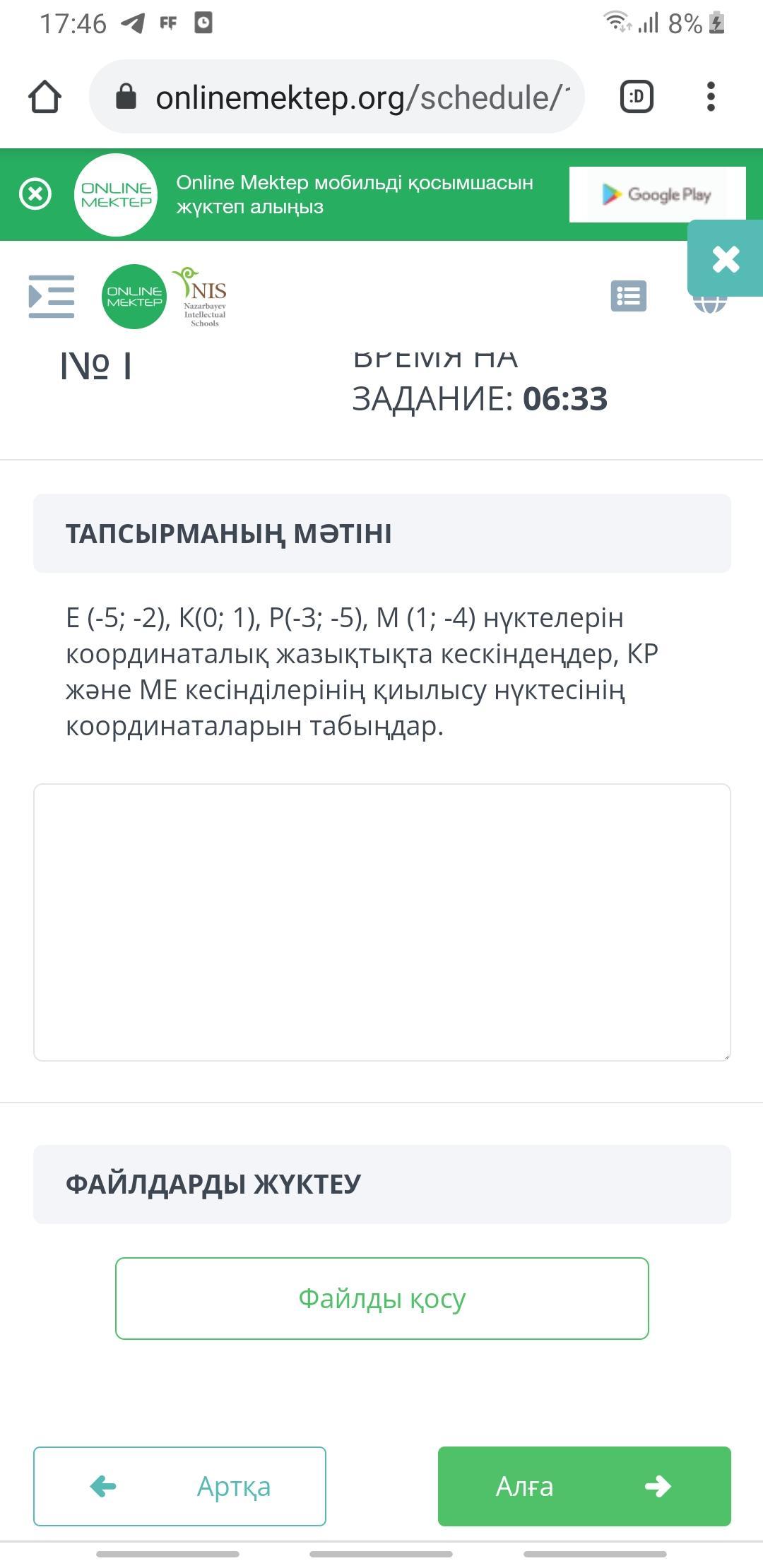Open the task list icon
The image size is (763, 1568).
point(628,296)
